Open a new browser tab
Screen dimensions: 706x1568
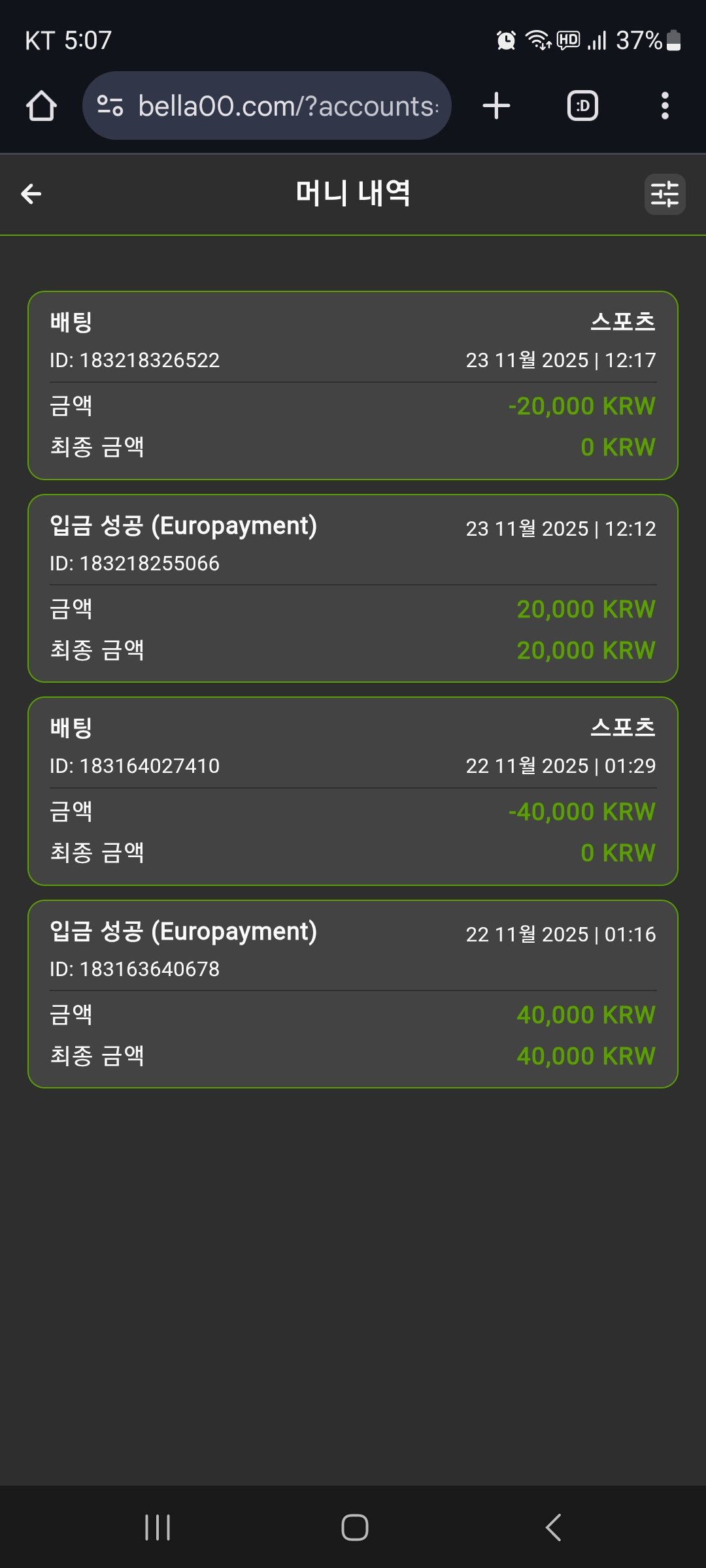pyautogui.click(x=496, y=106)
